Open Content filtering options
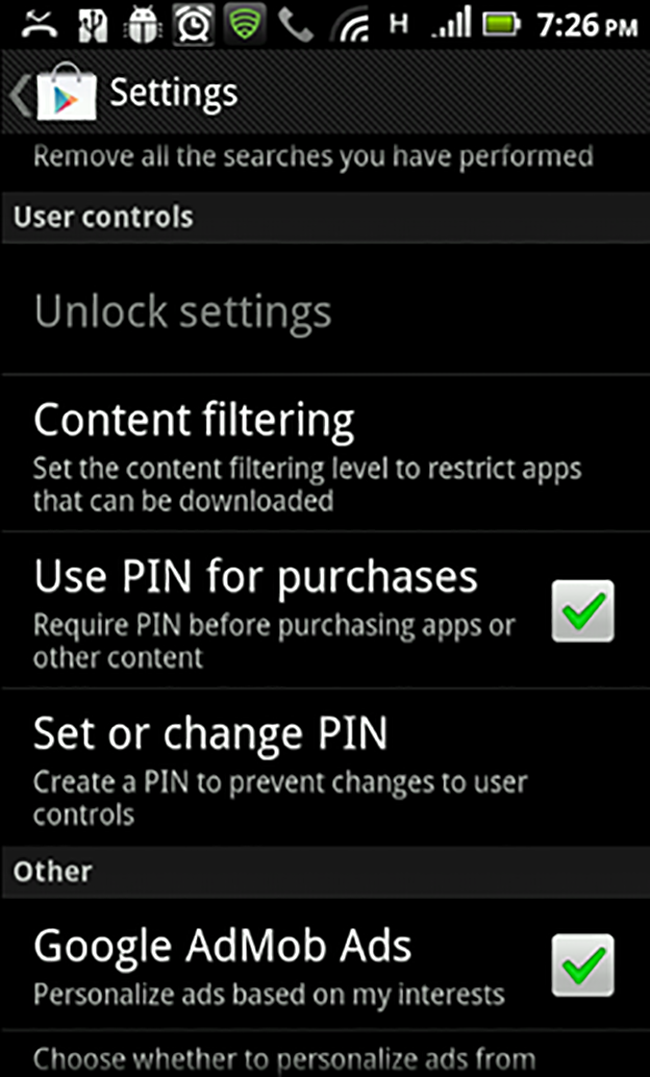This screenshot has width=650, height=1077. pos(193,421)
